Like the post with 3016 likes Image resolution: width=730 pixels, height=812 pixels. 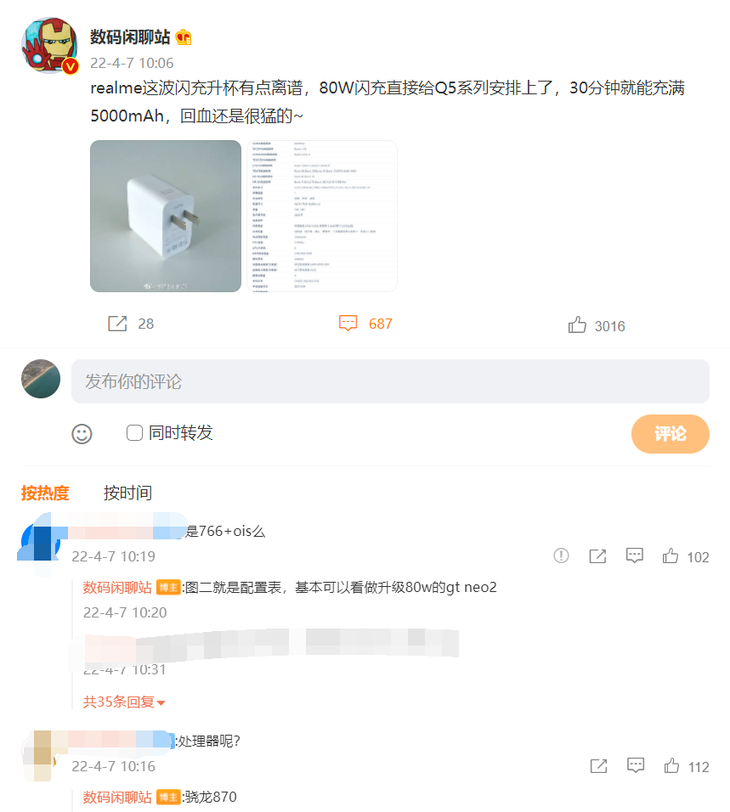[x=595, y=325]
